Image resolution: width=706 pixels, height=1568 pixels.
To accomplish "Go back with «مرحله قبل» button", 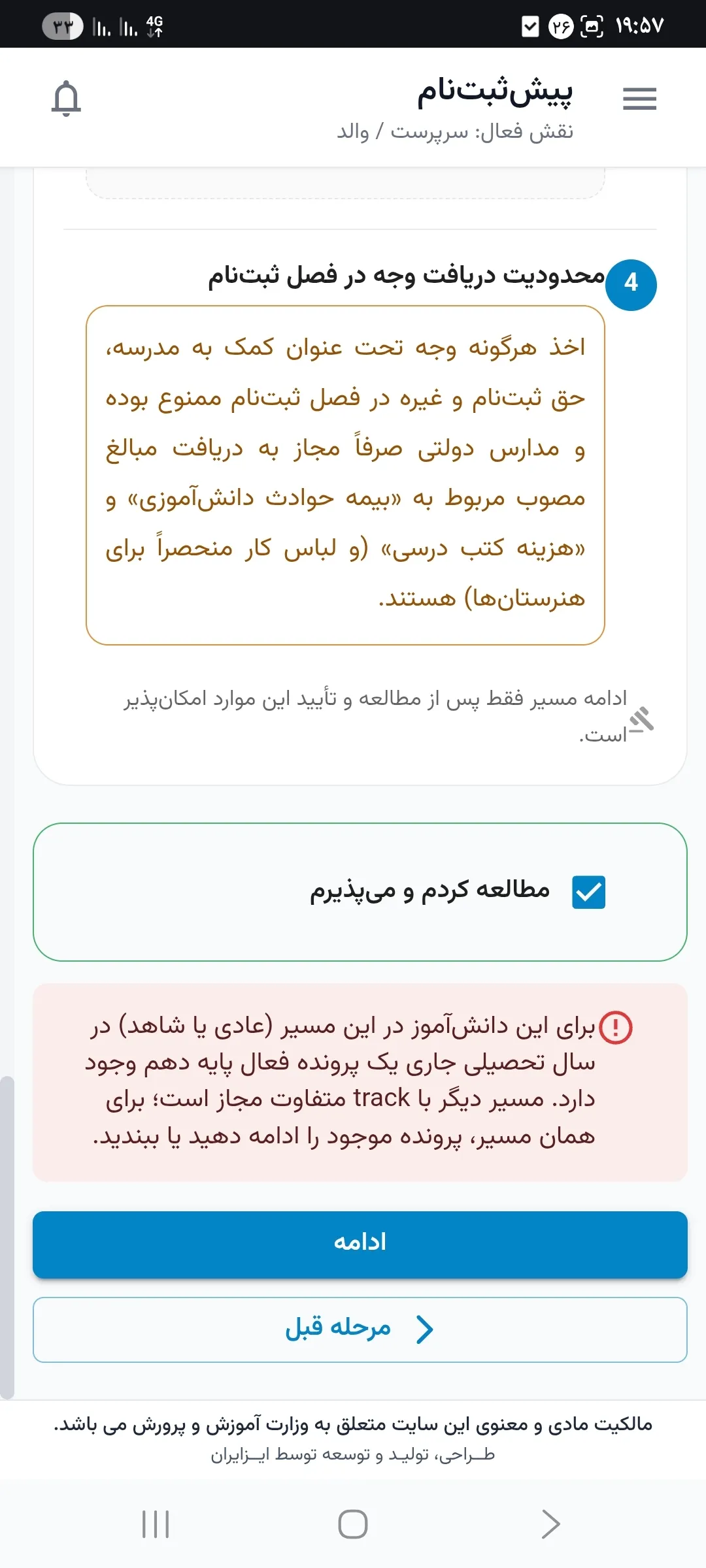I will 360,1330.
